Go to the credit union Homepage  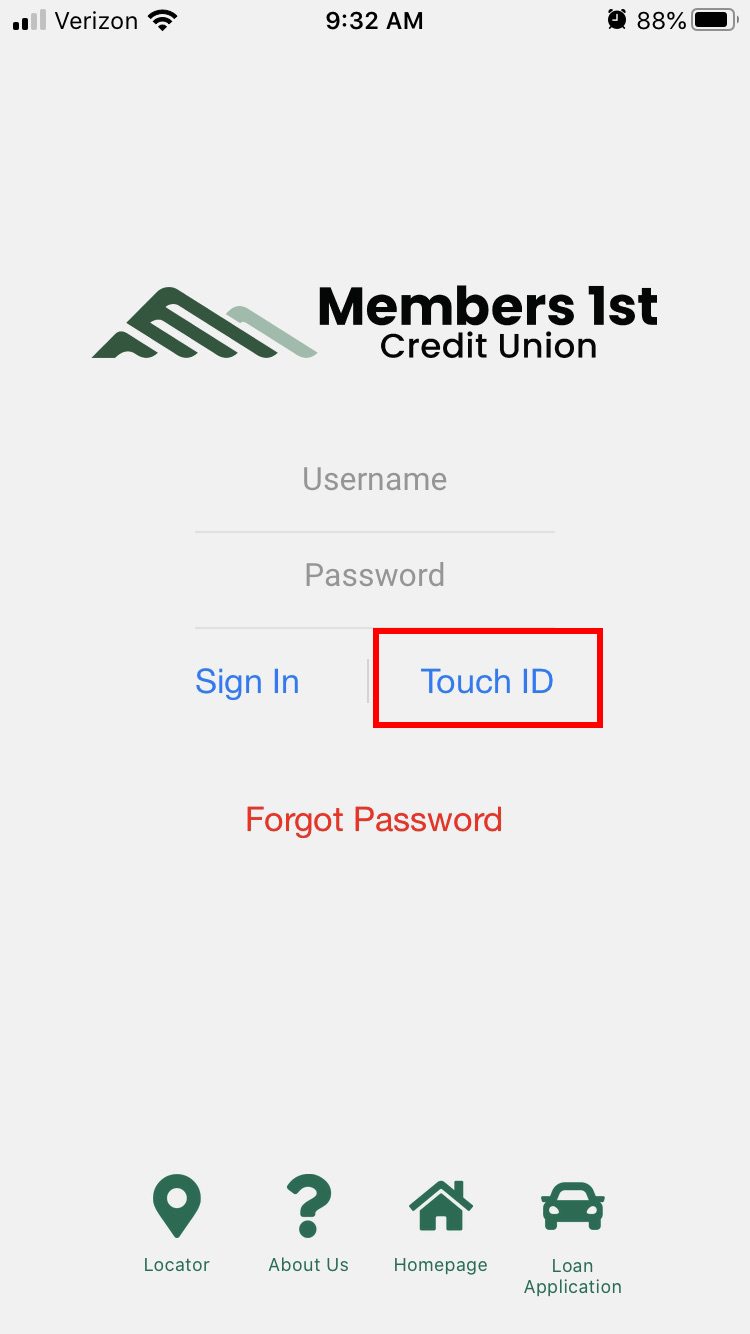click(x=440, y=1224)
